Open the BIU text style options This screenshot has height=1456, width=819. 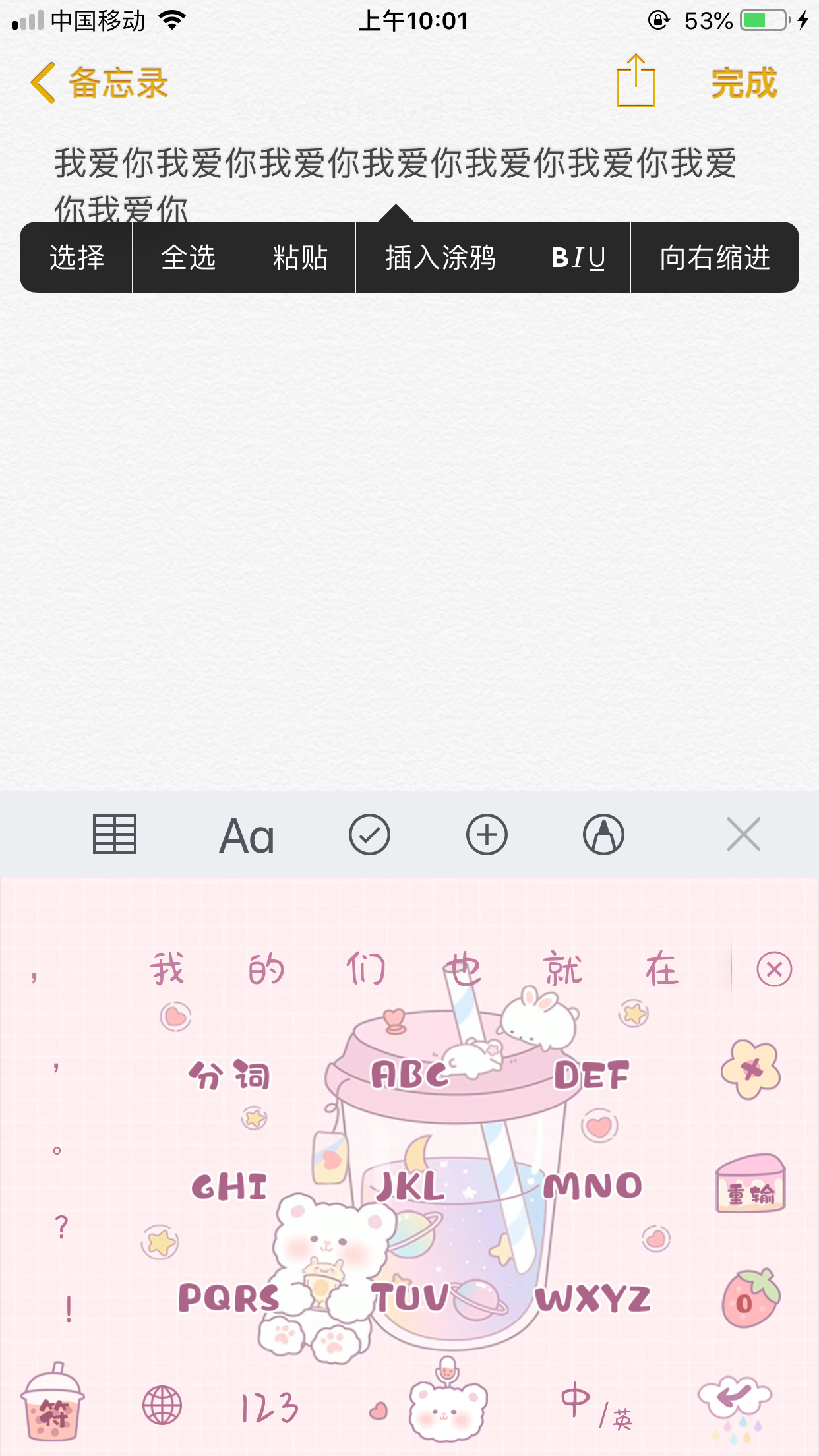click(578, 258)
